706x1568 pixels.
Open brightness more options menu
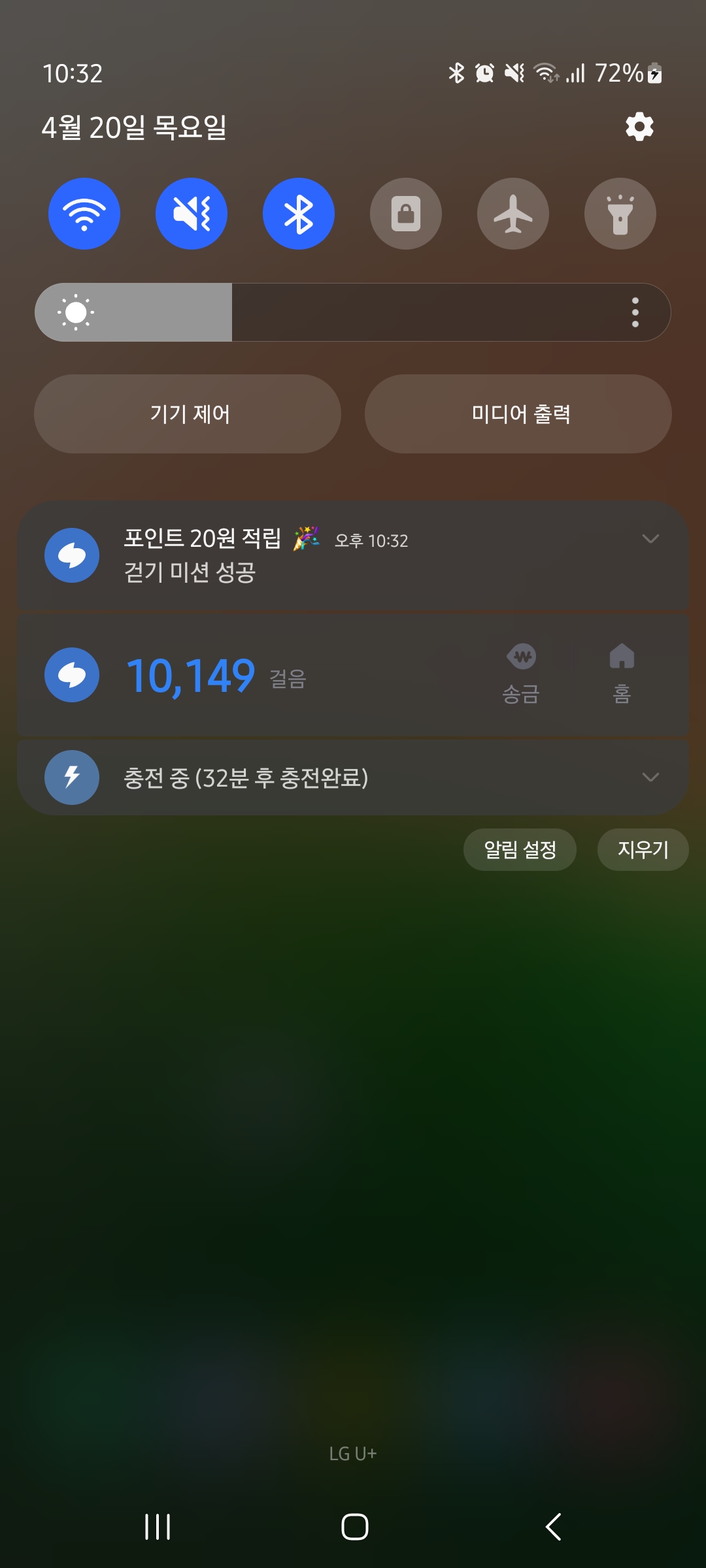(x=635, y=312)
